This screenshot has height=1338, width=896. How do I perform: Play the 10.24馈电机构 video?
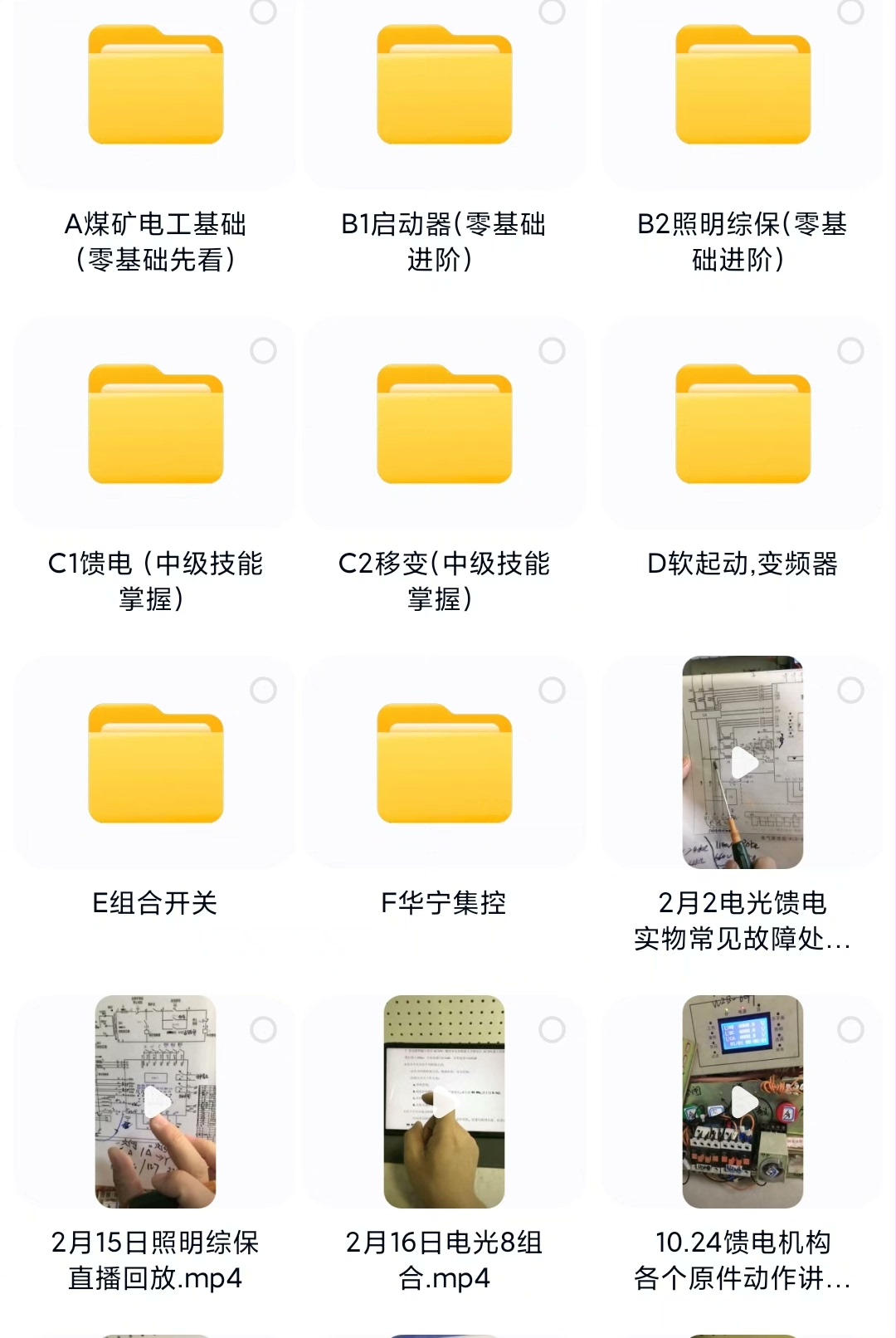tap(743, 1102)
